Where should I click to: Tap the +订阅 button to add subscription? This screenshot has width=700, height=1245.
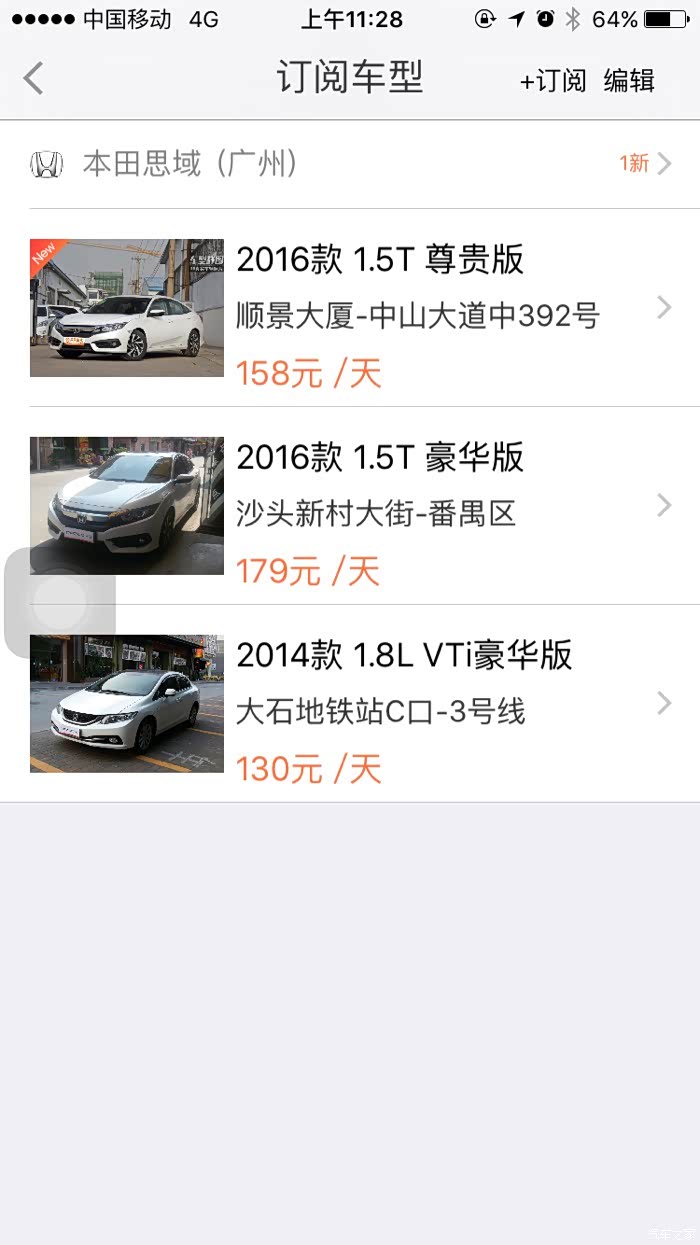tap(553, 80)
